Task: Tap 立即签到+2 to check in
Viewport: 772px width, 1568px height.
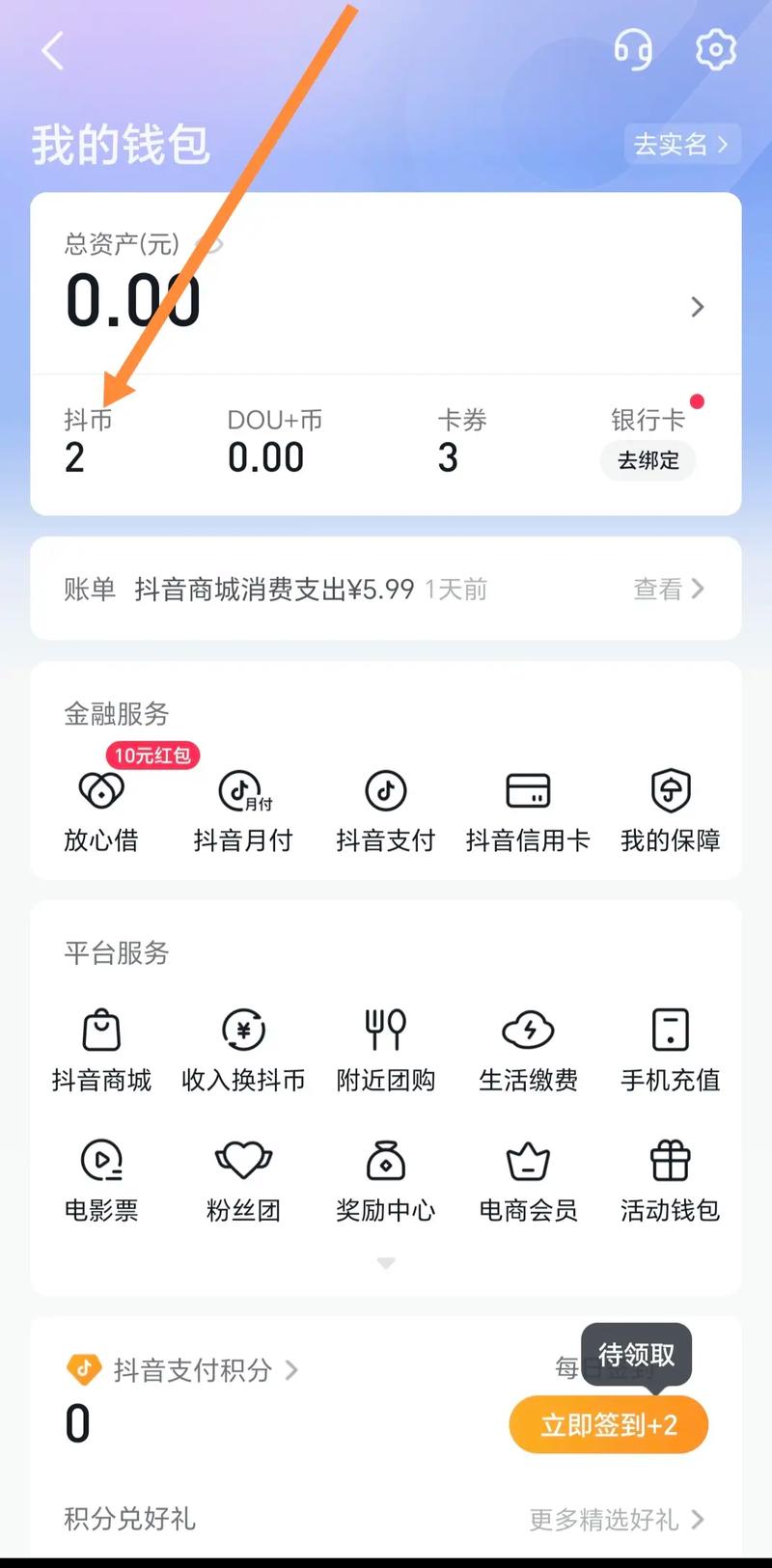Action: click(x=609, y=1424)
